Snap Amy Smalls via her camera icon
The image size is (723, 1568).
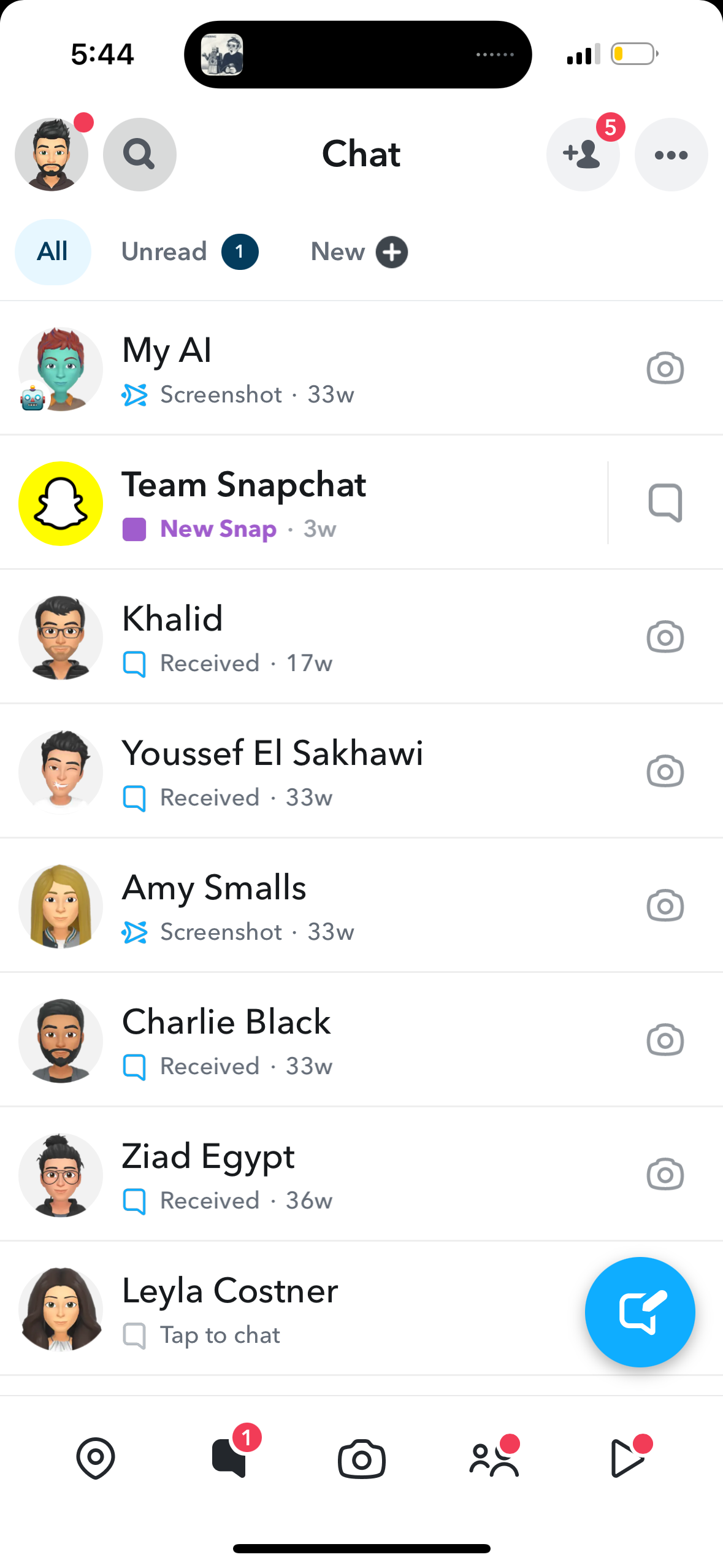pos(665,905)
